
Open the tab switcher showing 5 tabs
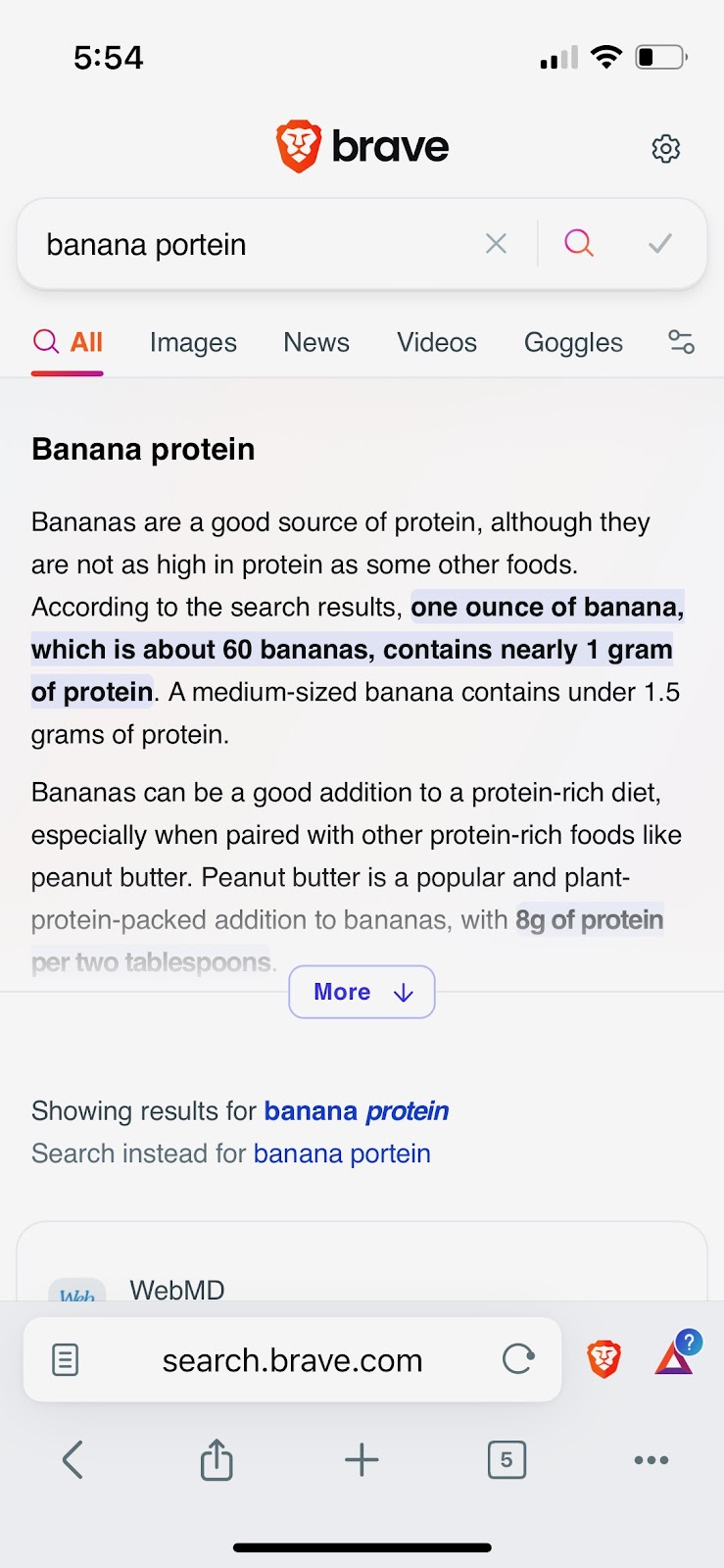click(507, 1459)
